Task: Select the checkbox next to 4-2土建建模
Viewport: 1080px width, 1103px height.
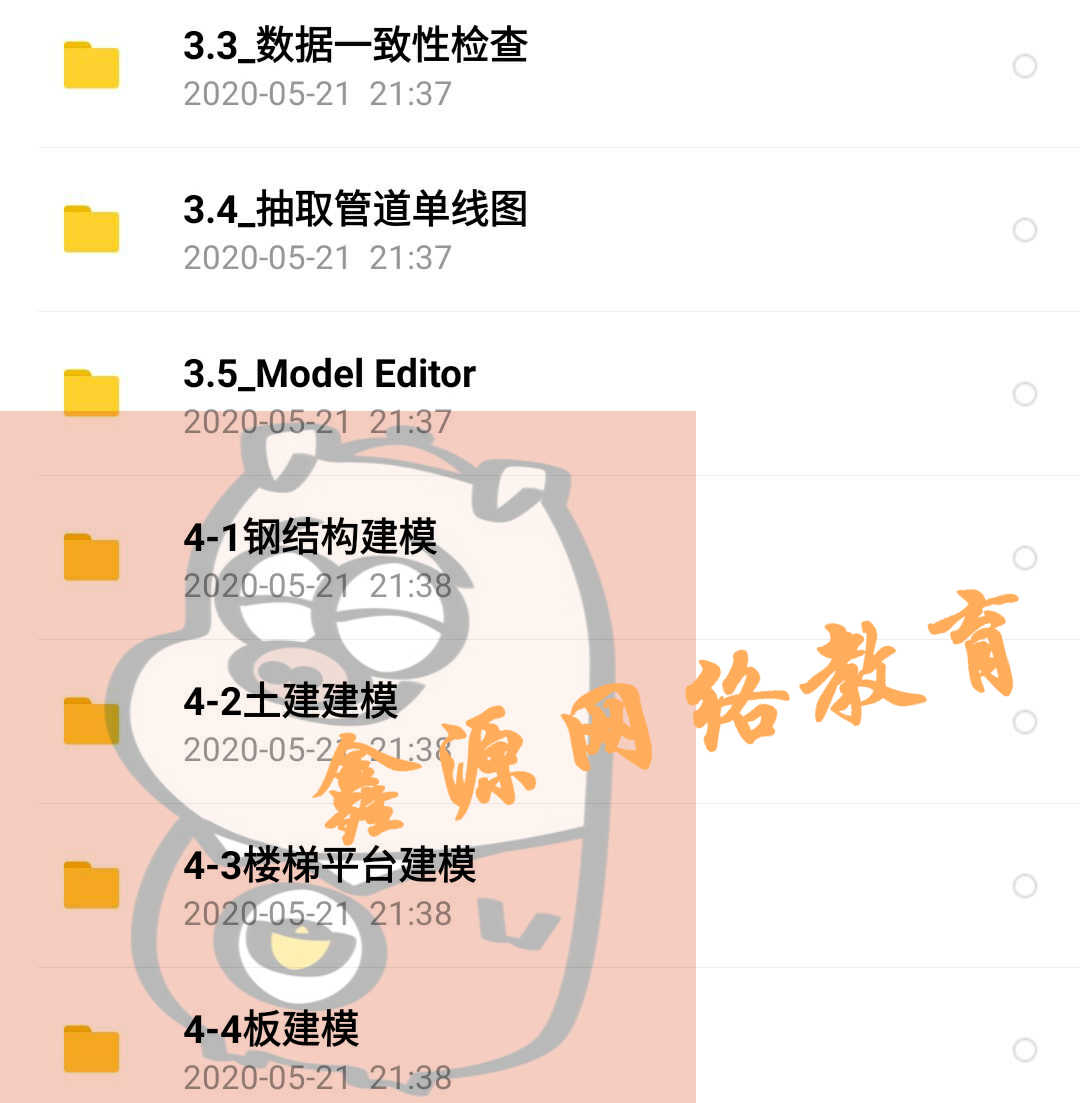Action: 1024,720
